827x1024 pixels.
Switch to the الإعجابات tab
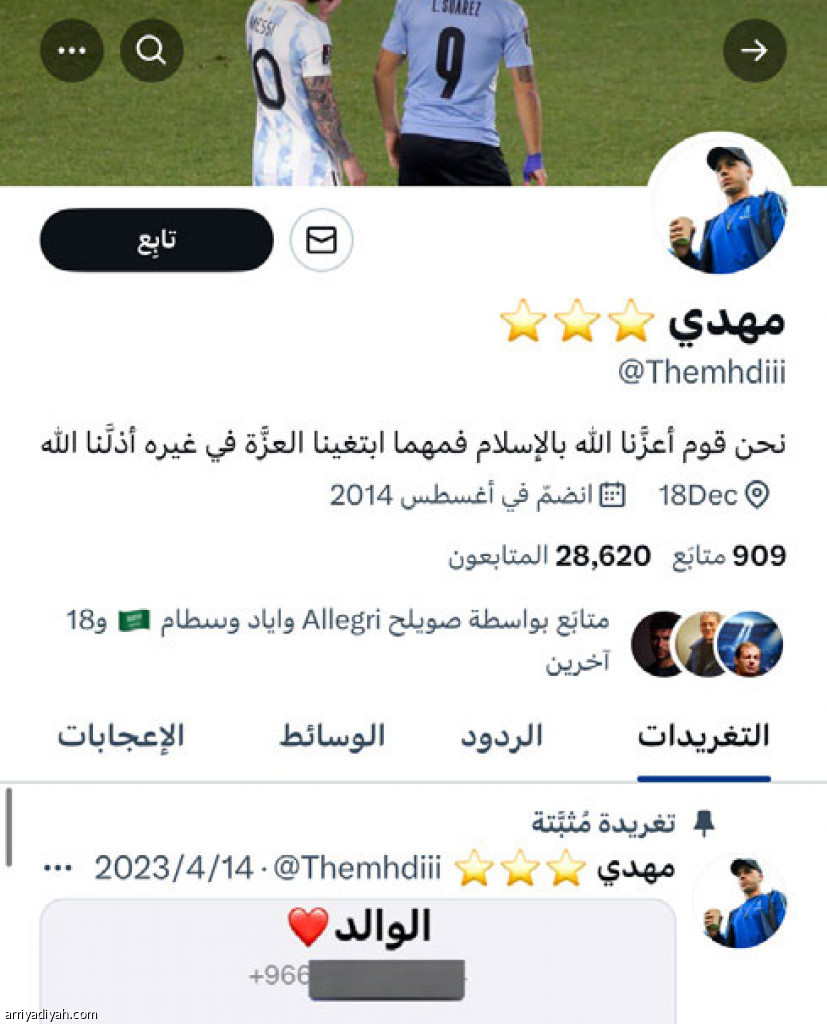click(120, 737)
